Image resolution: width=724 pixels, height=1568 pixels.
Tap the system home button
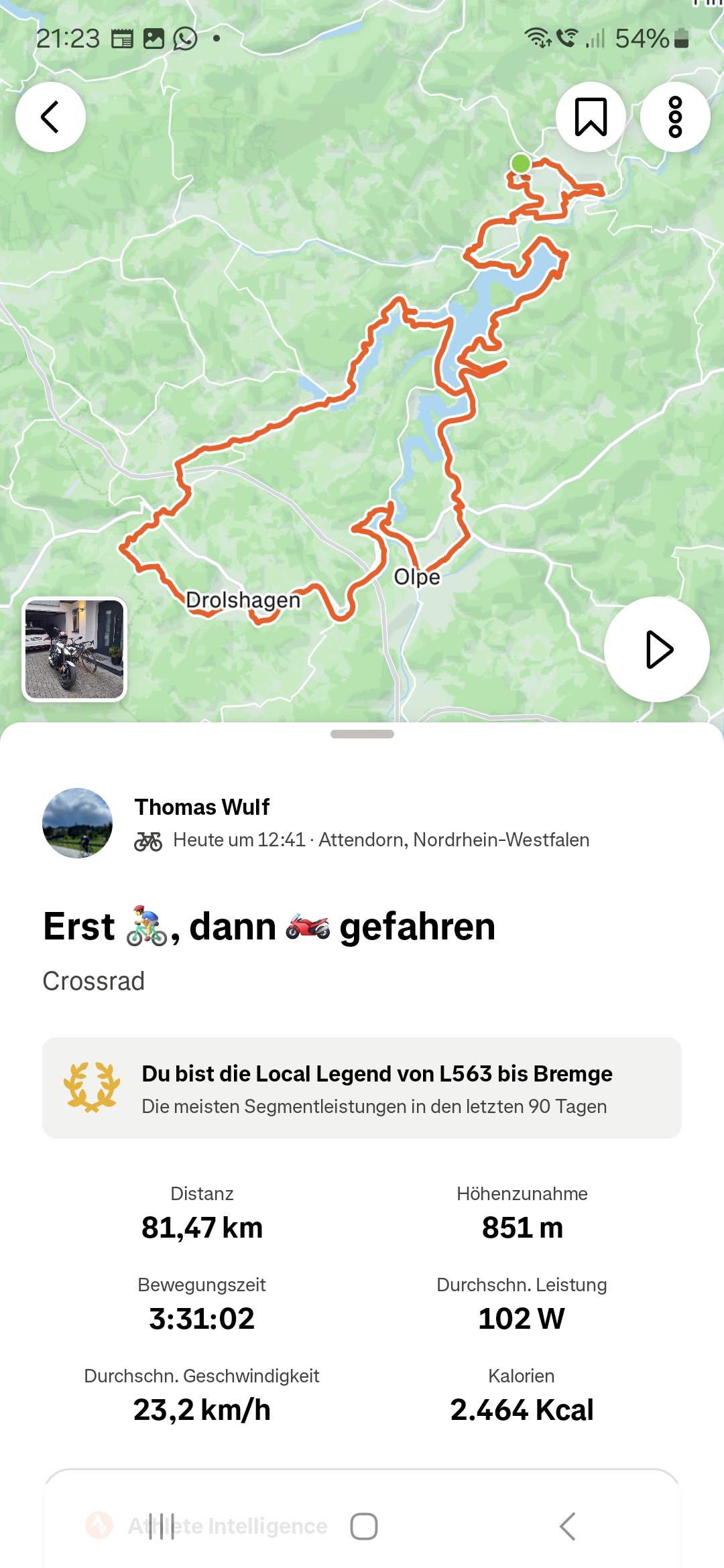click(364, 1526)
